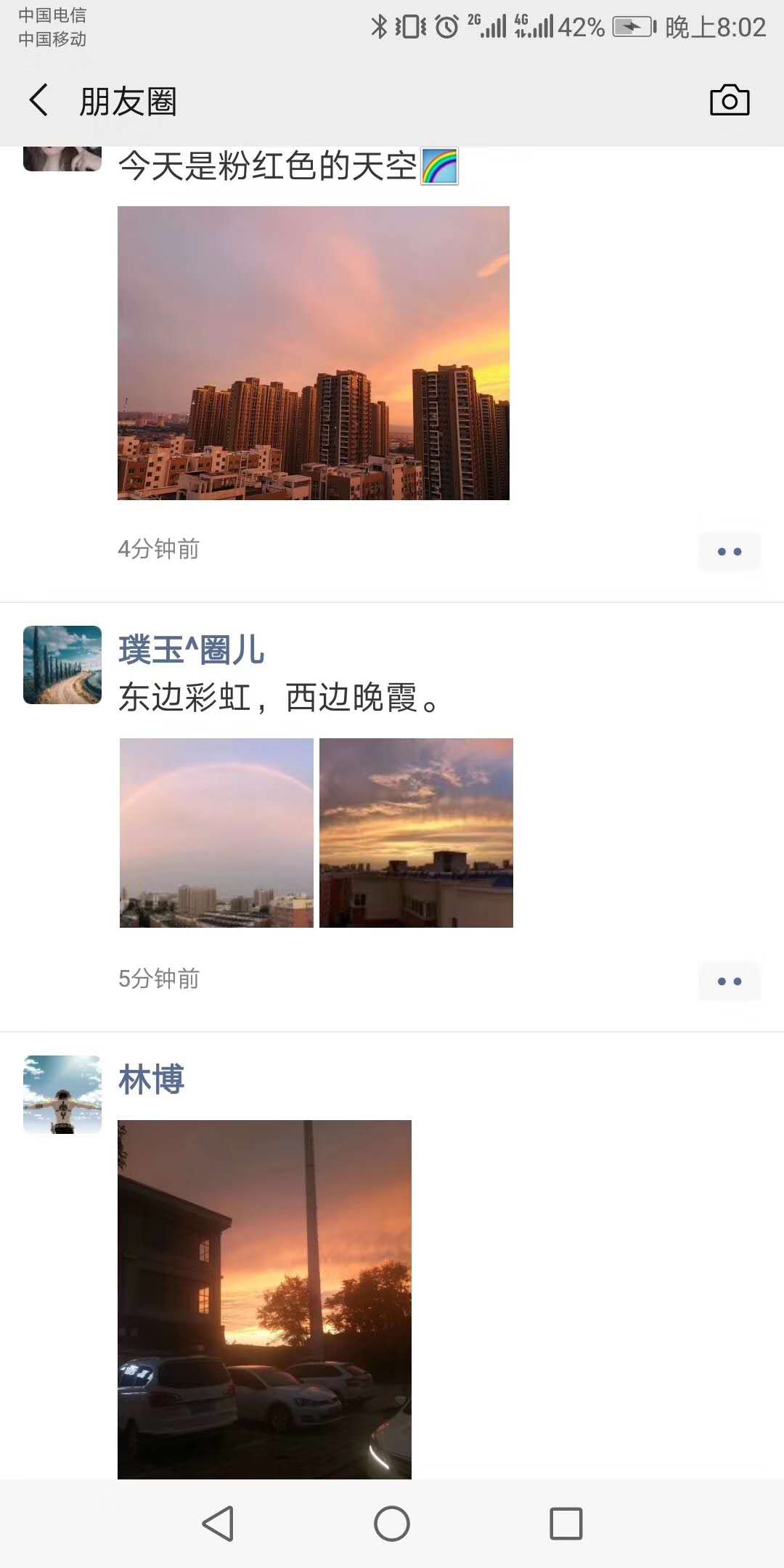This screenshot has height=1568, width=784.
Task: Open the like/comment menu on the rainbow post
Action: click(x=729, y=981)
